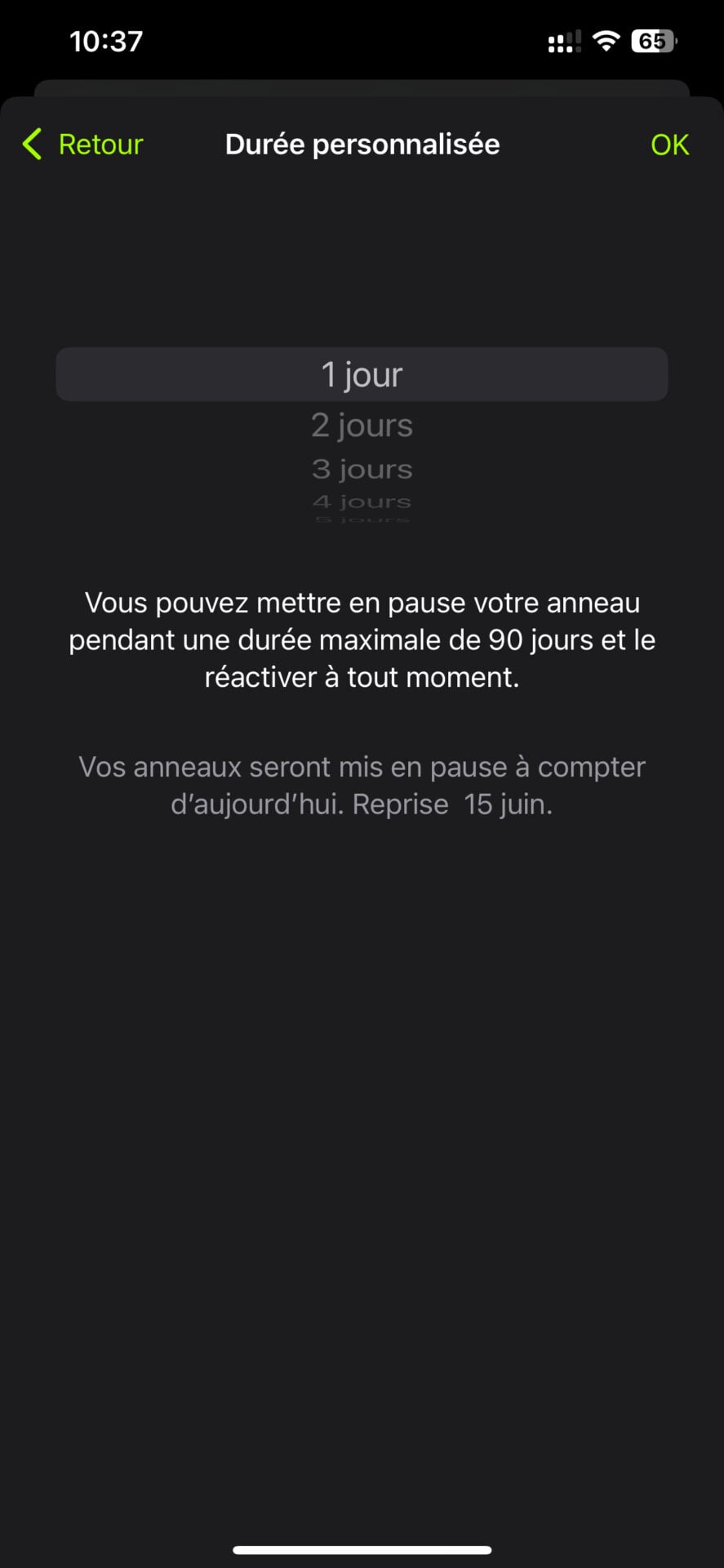
Task: Select 2 jours in the picker
Action: [362, 425]
